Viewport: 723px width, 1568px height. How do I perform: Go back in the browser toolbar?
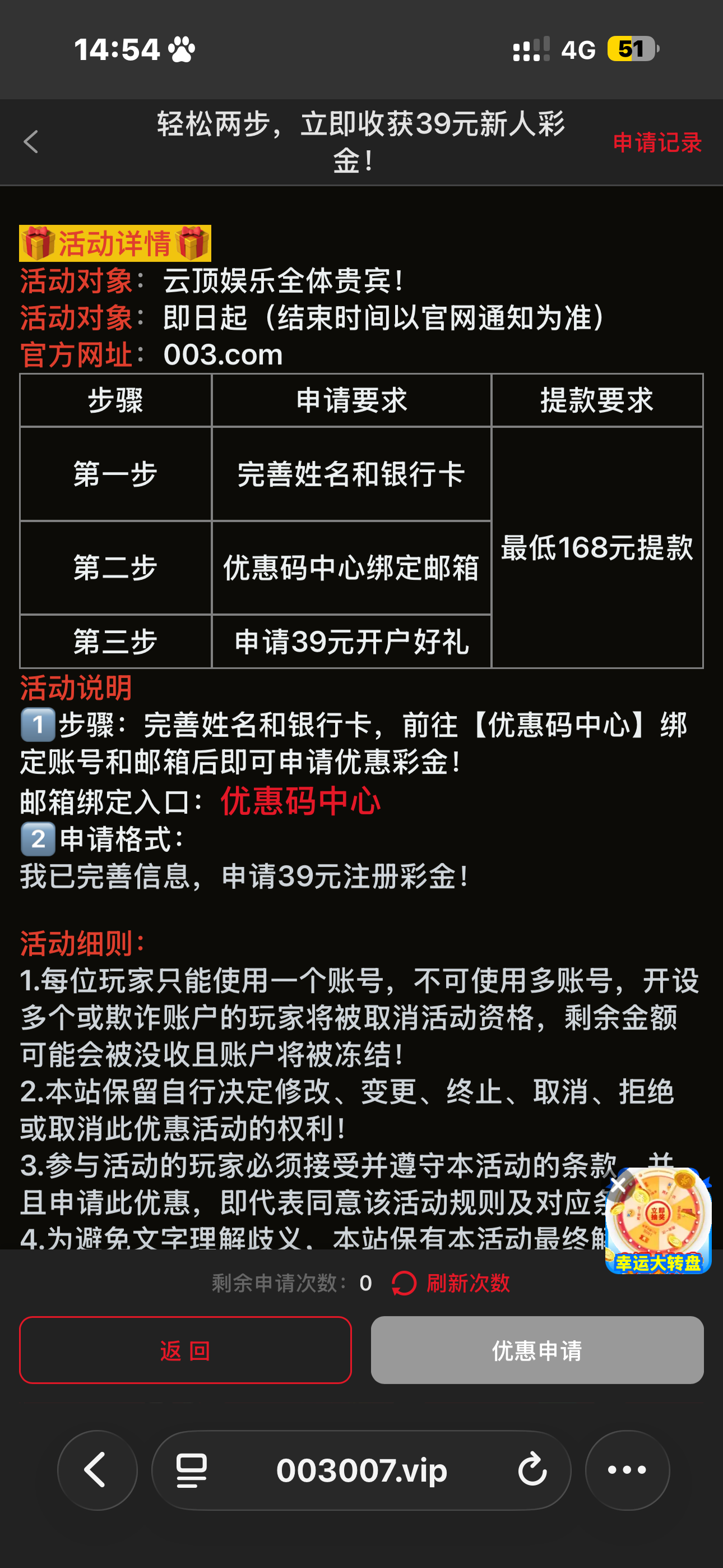pyautogui.click(x=97, y=1470)
